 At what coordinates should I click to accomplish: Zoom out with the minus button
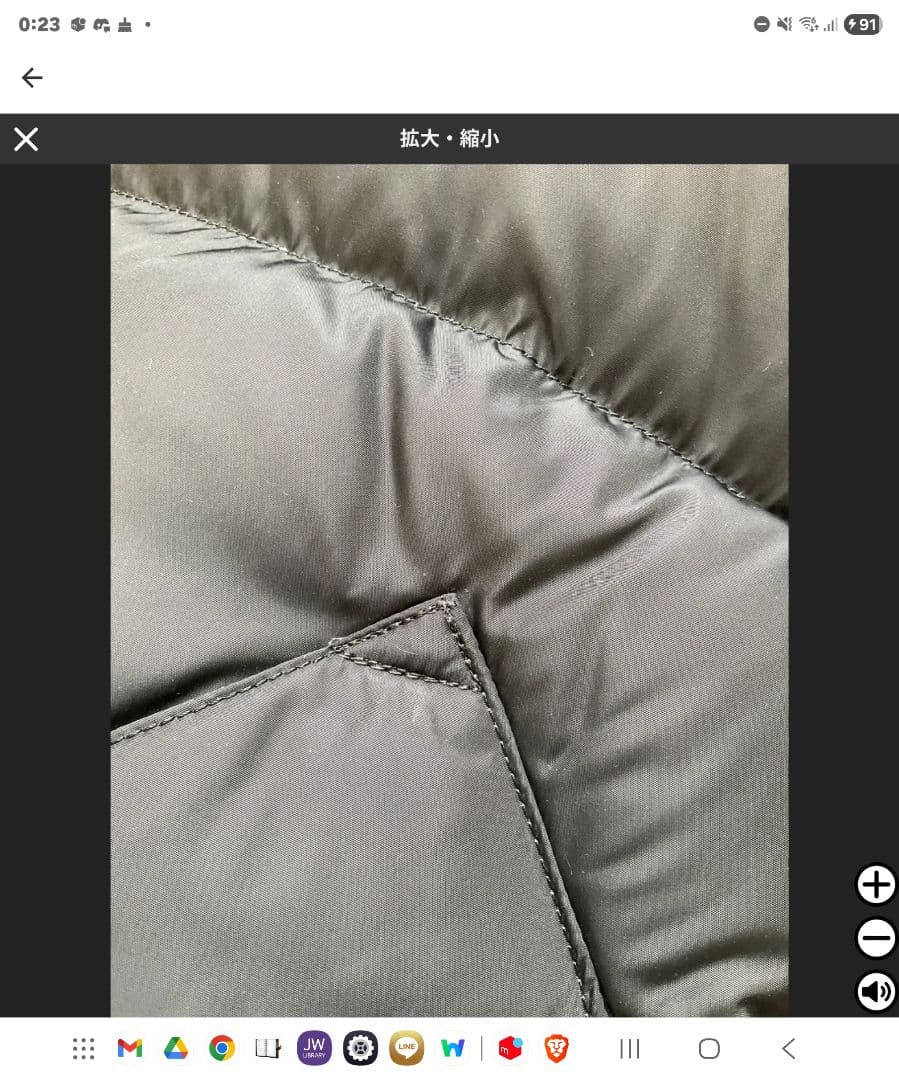[876, 938]
